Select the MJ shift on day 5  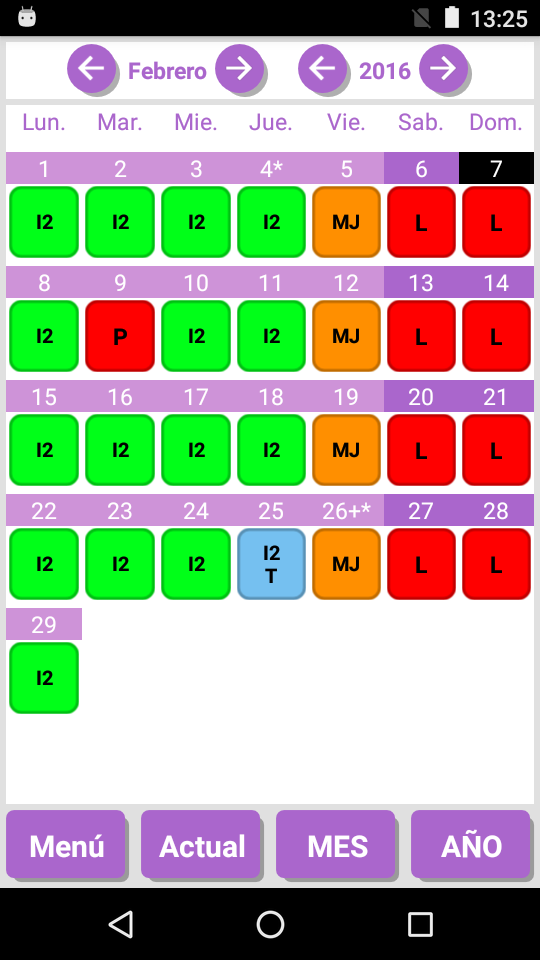pos(347,222)
